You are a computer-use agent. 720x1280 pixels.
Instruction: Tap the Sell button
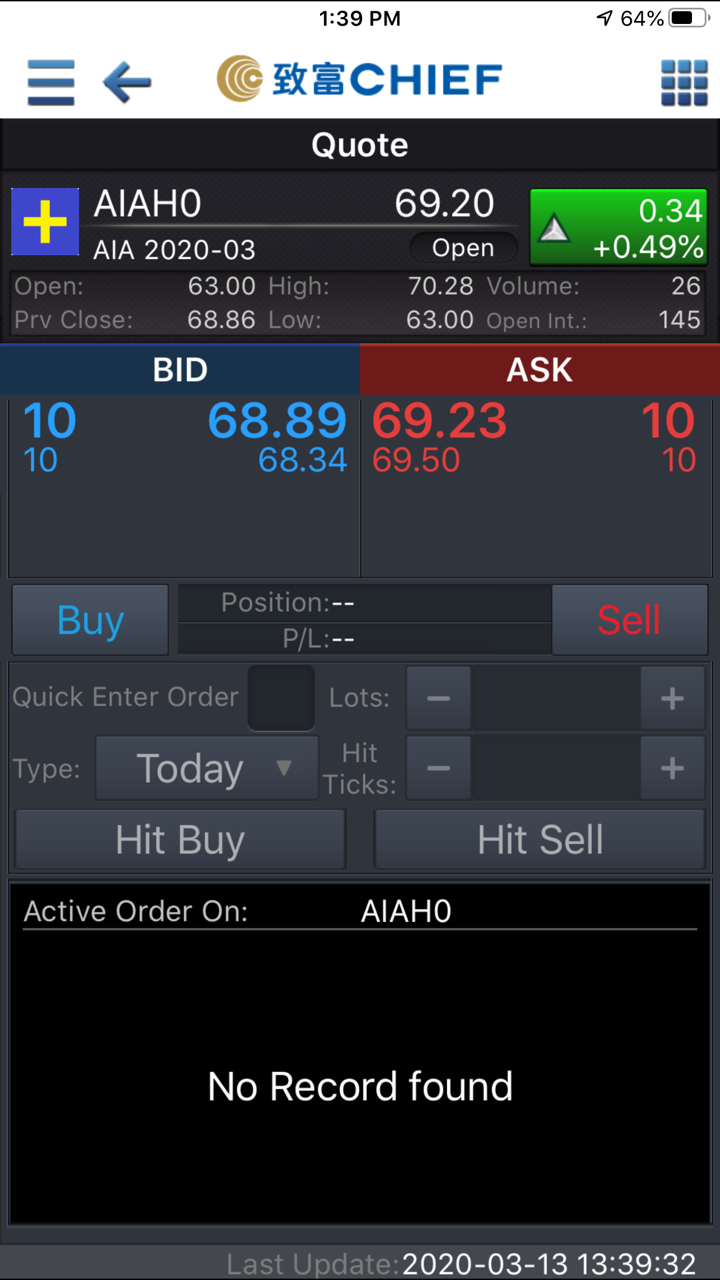pyautogui.click(x=629, y=620)
